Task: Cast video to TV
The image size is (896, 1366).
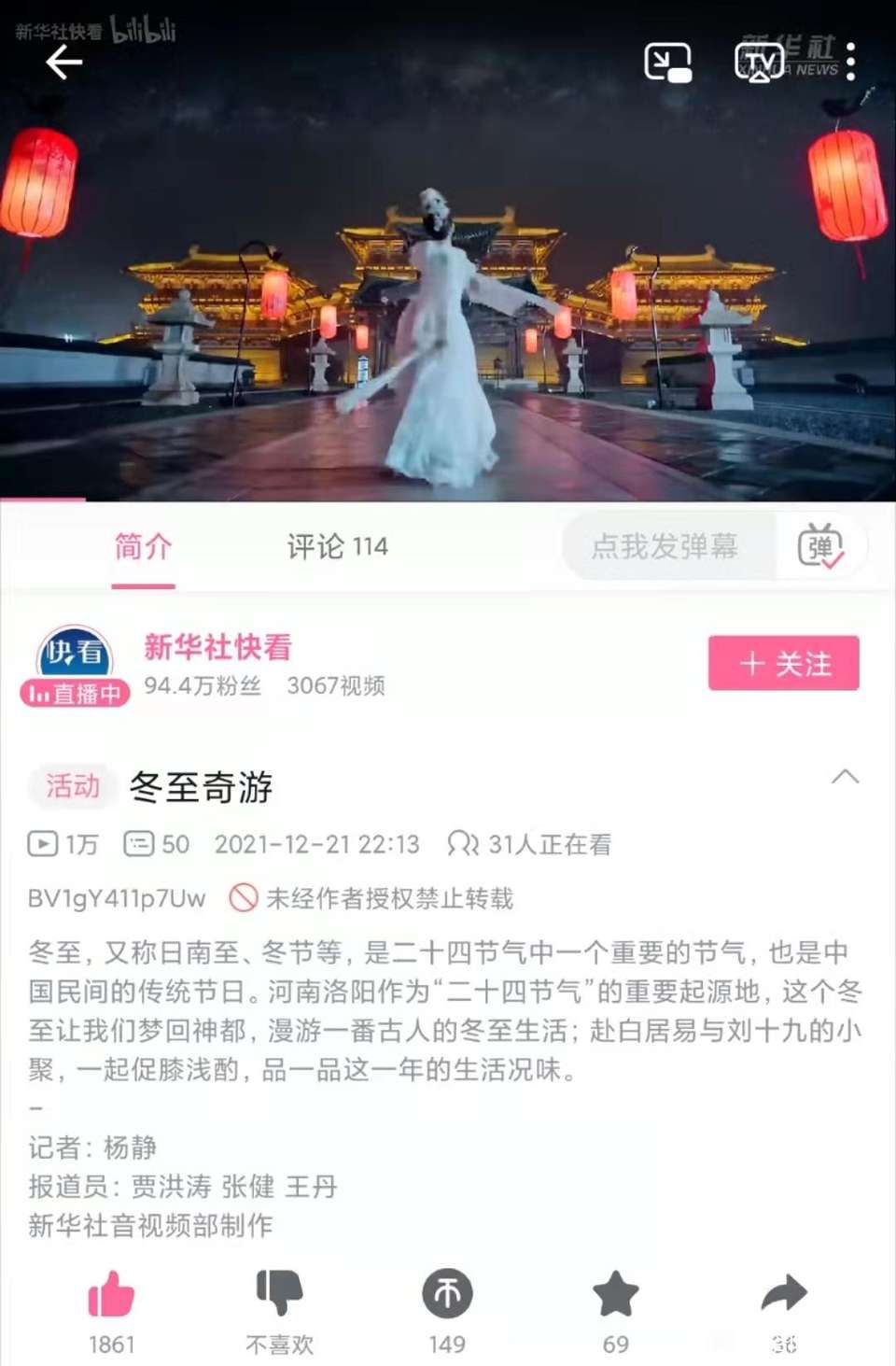Action: point(760,63)
